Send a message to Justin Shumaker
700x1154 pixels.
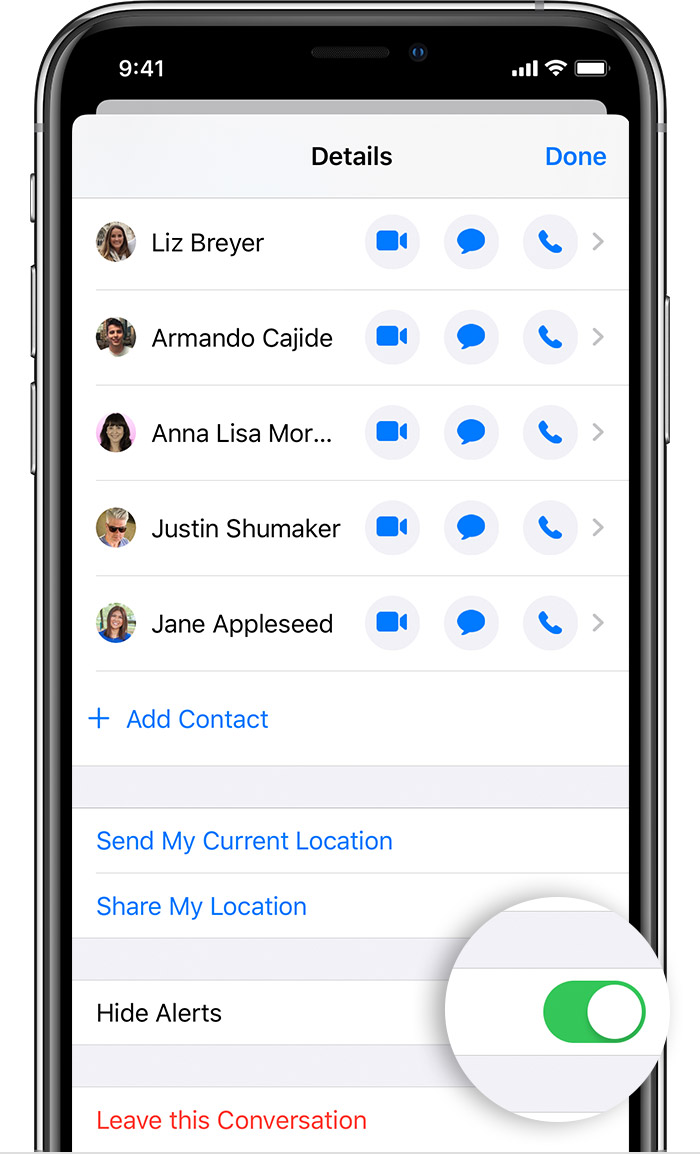tap(471, 528)
